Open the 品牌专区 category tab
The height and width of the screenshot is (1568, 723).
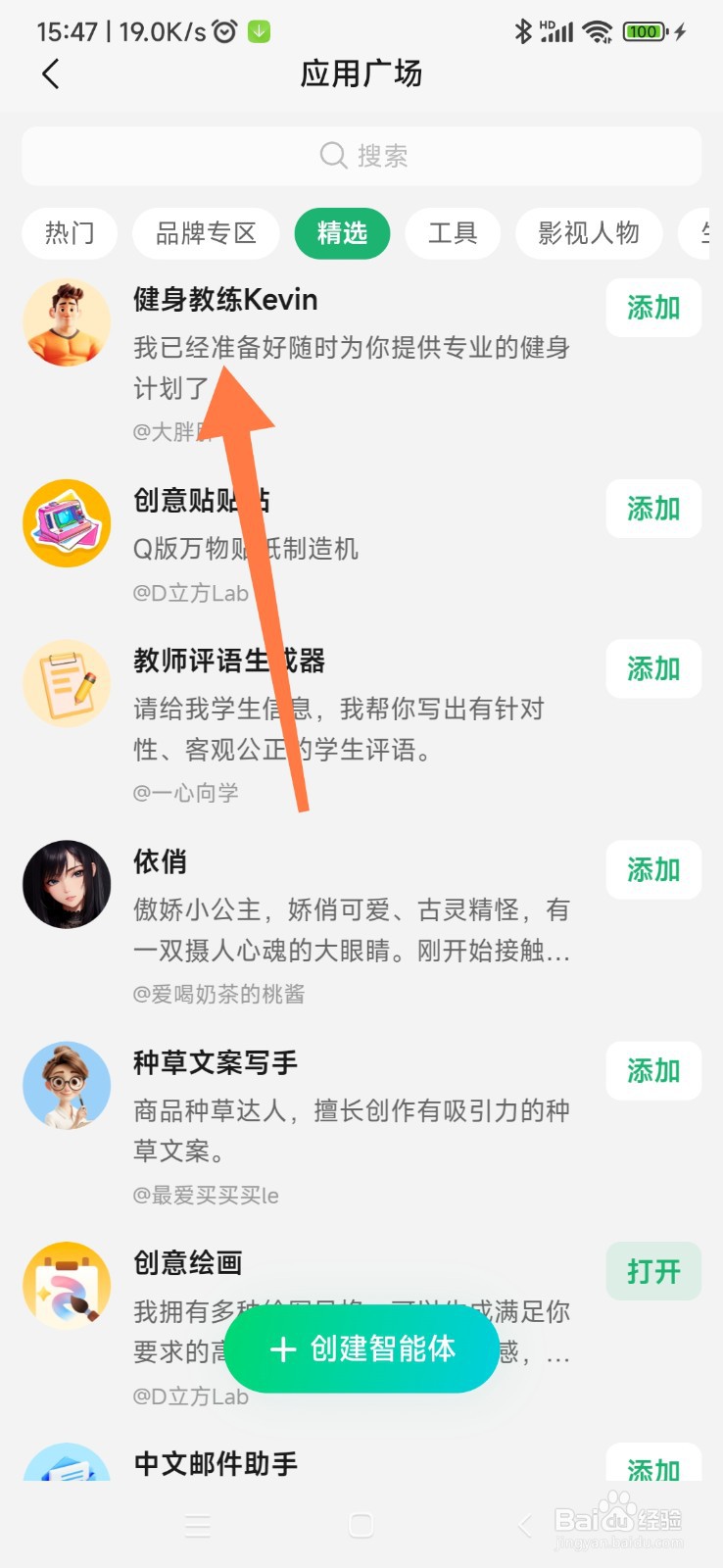[206, 233]
